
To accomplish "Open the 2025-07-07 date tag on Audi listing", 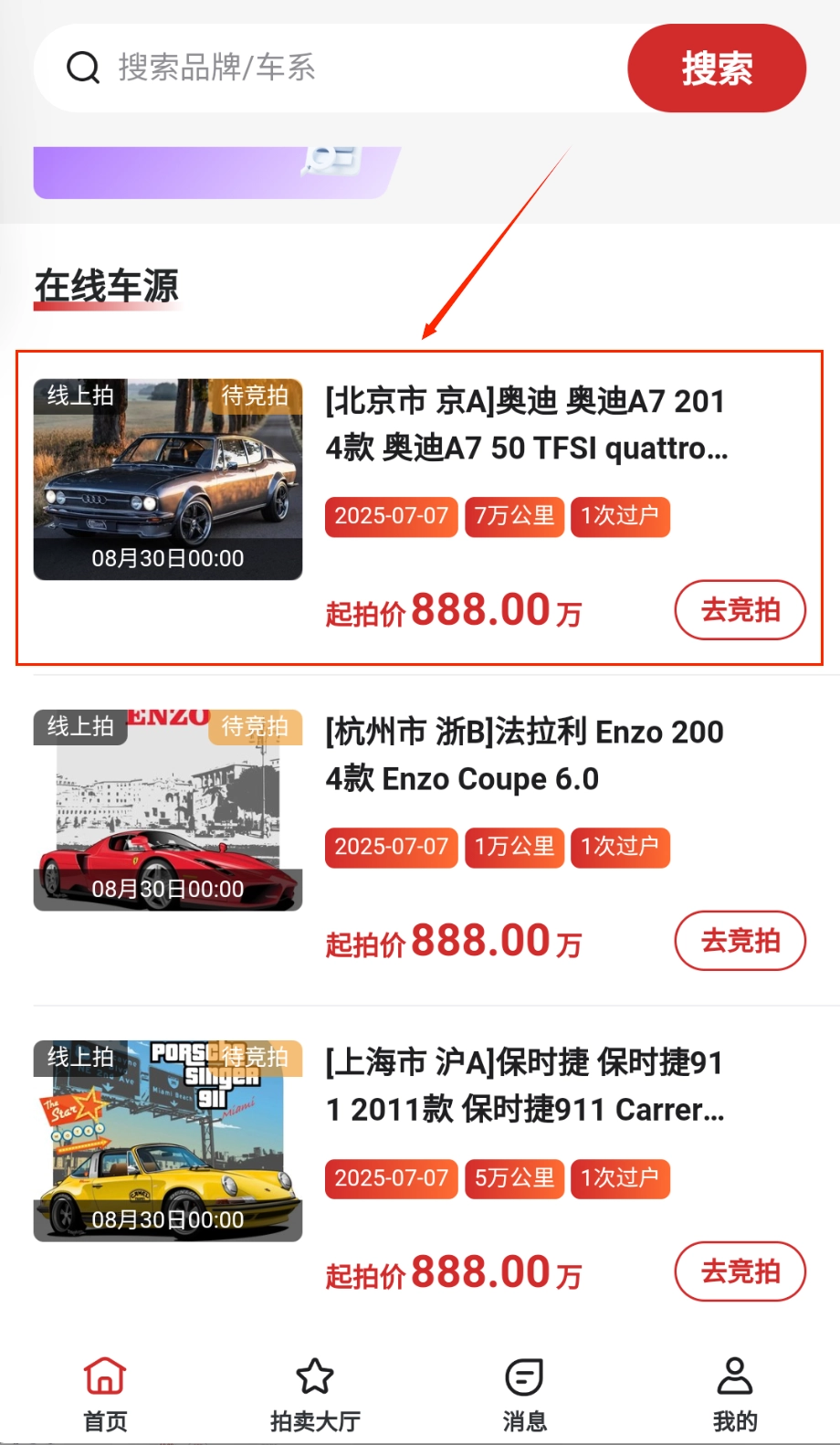I will 391,517.
